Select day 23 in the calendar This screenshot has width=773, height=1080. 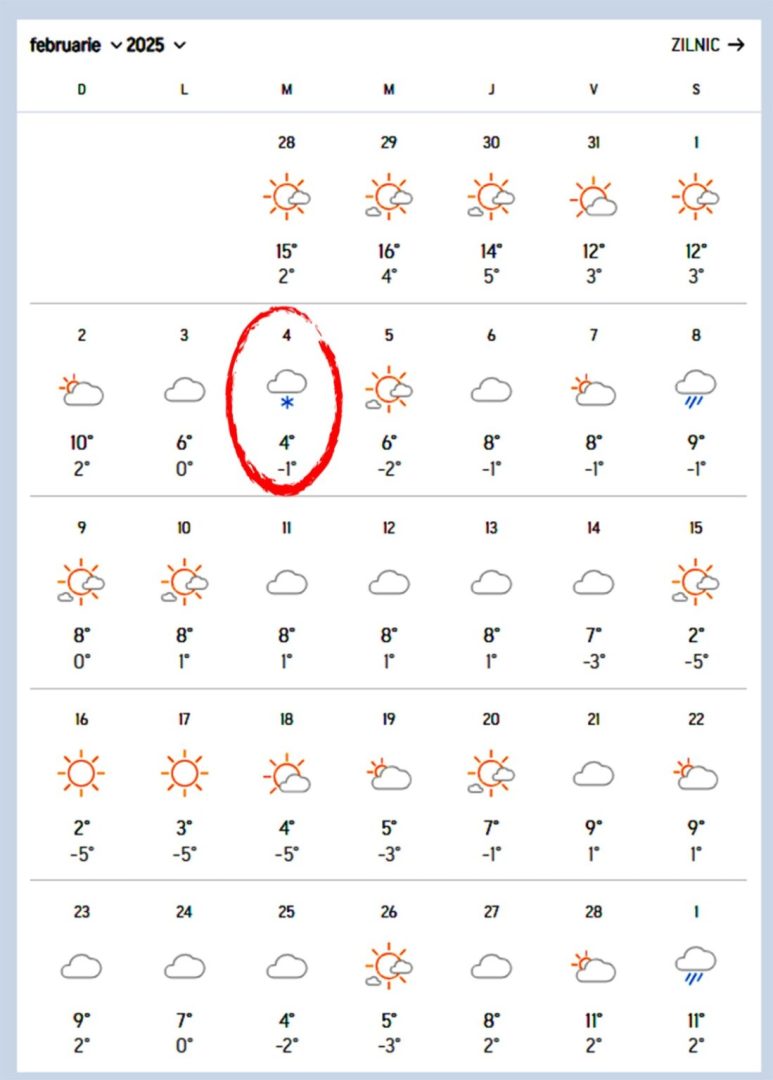coord(81,977)
